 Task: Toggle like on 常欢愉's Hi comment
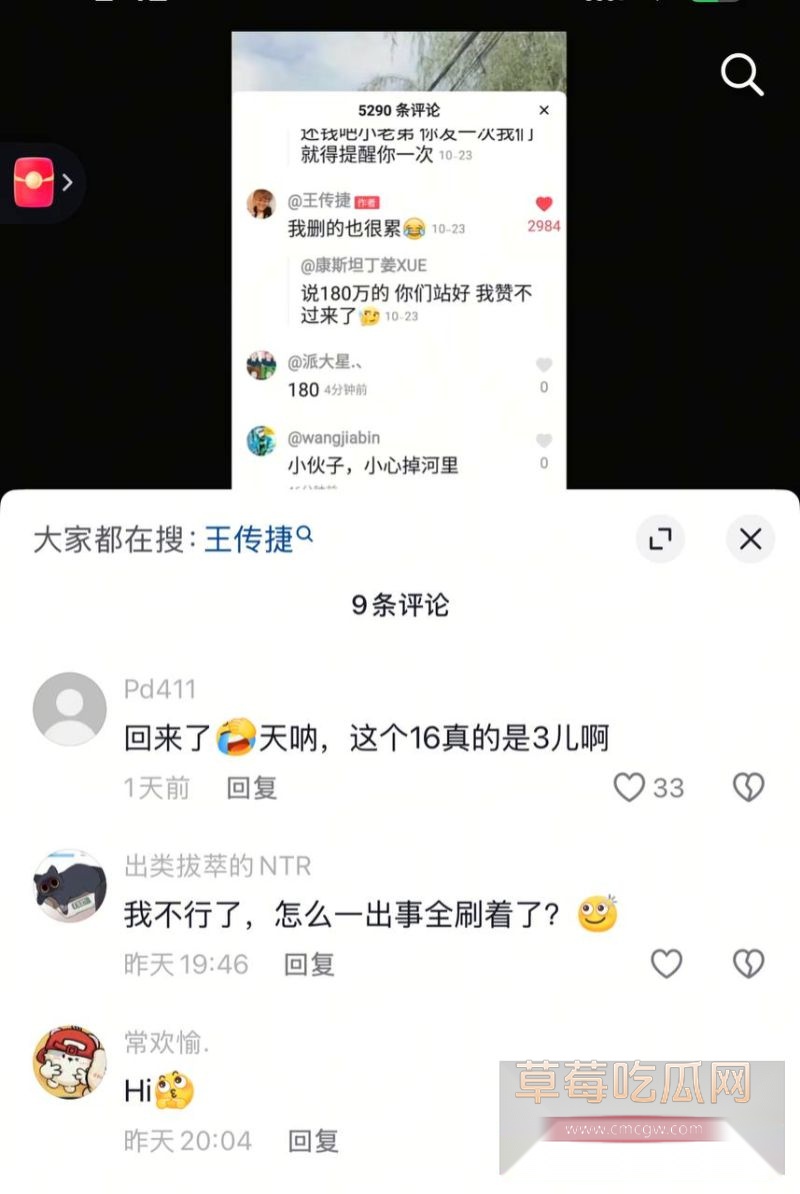[666, 1140]
